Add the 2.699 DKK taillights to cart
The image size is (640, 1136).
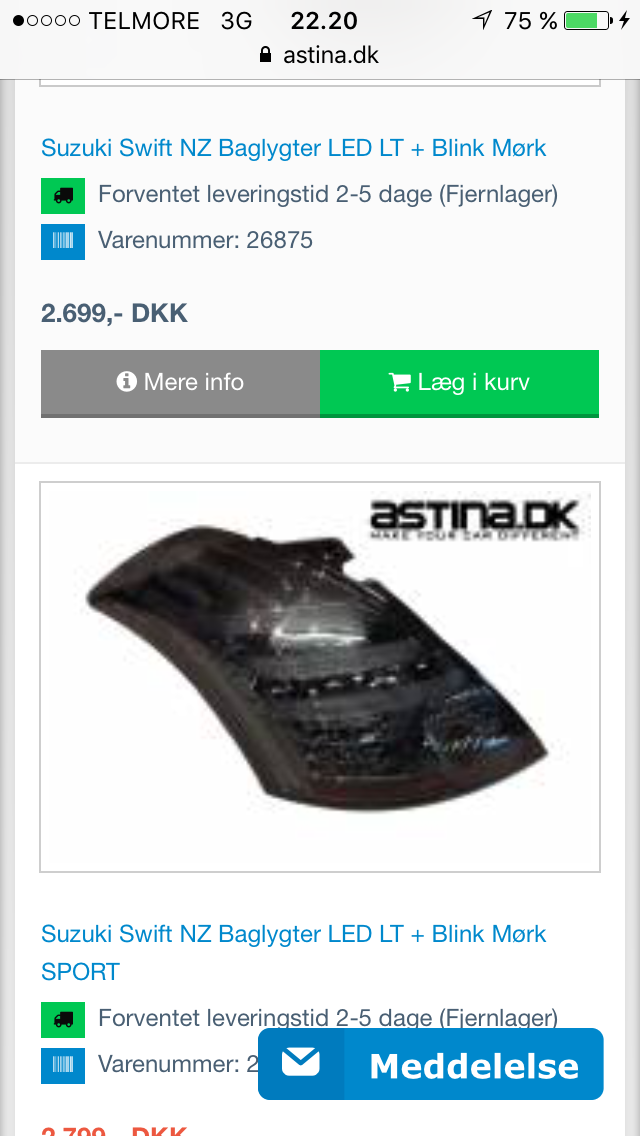click(x=459, y=382)
